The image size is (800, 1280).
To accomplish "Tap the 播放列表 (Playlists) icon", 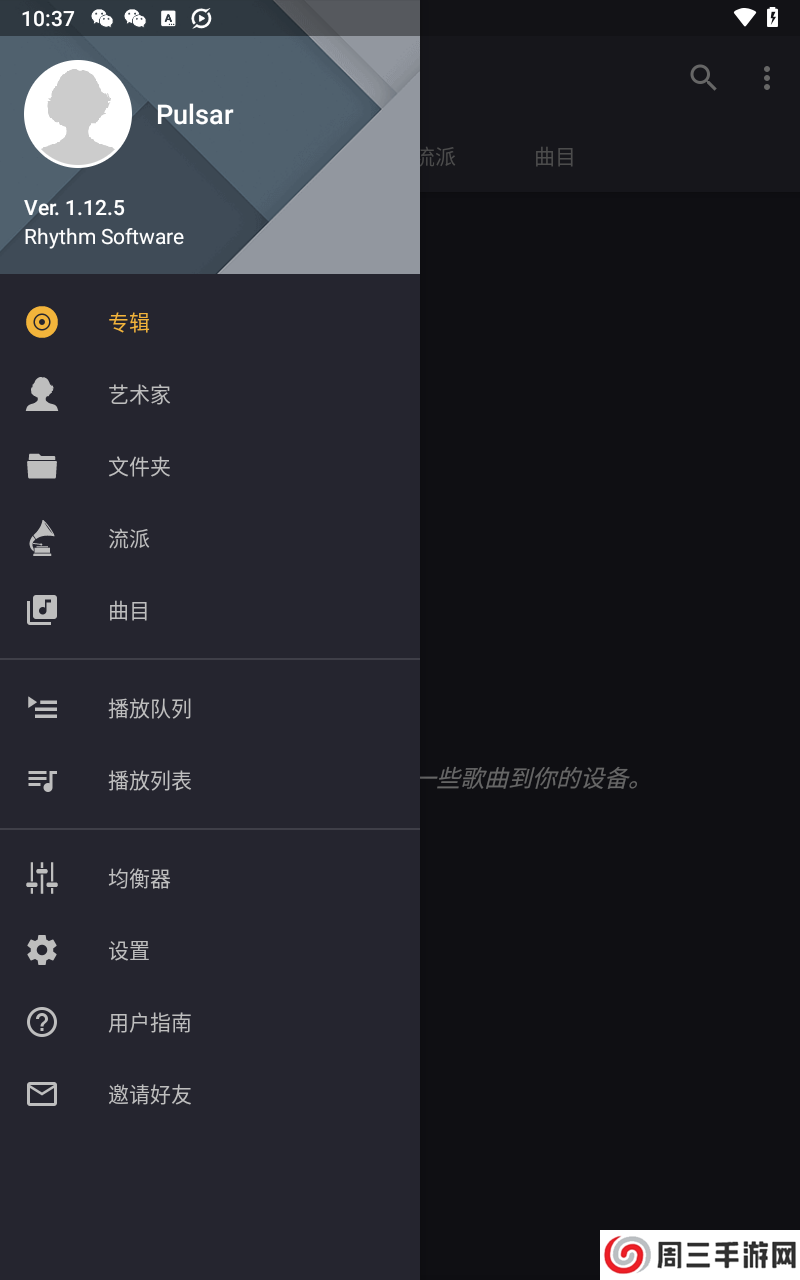I will (41, 780).
